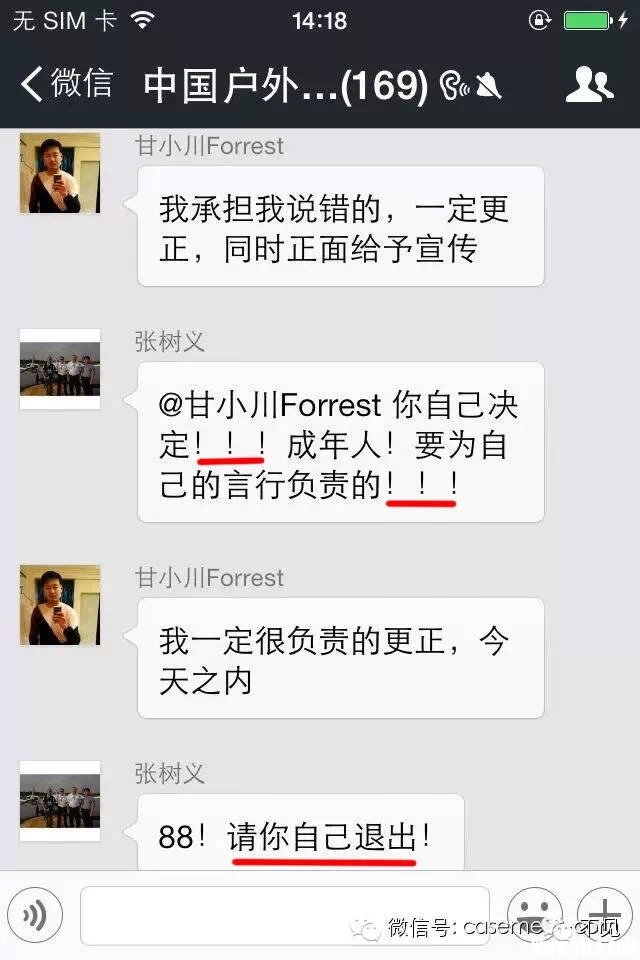The height and width of the screenshot is (960, 640).
Task: Open 甘小川Forrest's avatar beside 我一定很负责的更正 message
Action: (x=60, y=605)
